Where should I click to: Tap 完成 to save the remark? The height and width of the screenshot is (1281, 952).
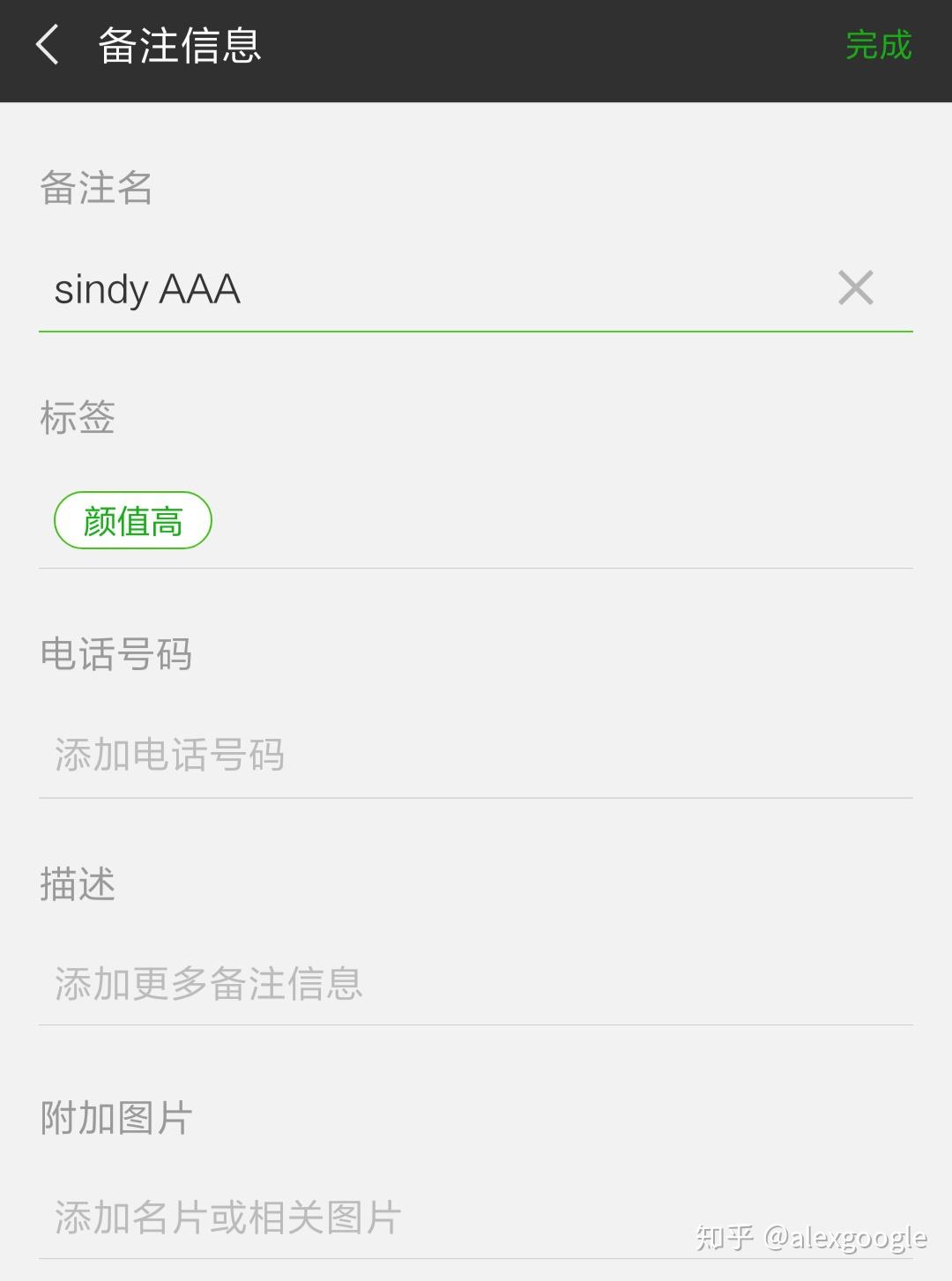pyautogui.click(x=878, y=46)
